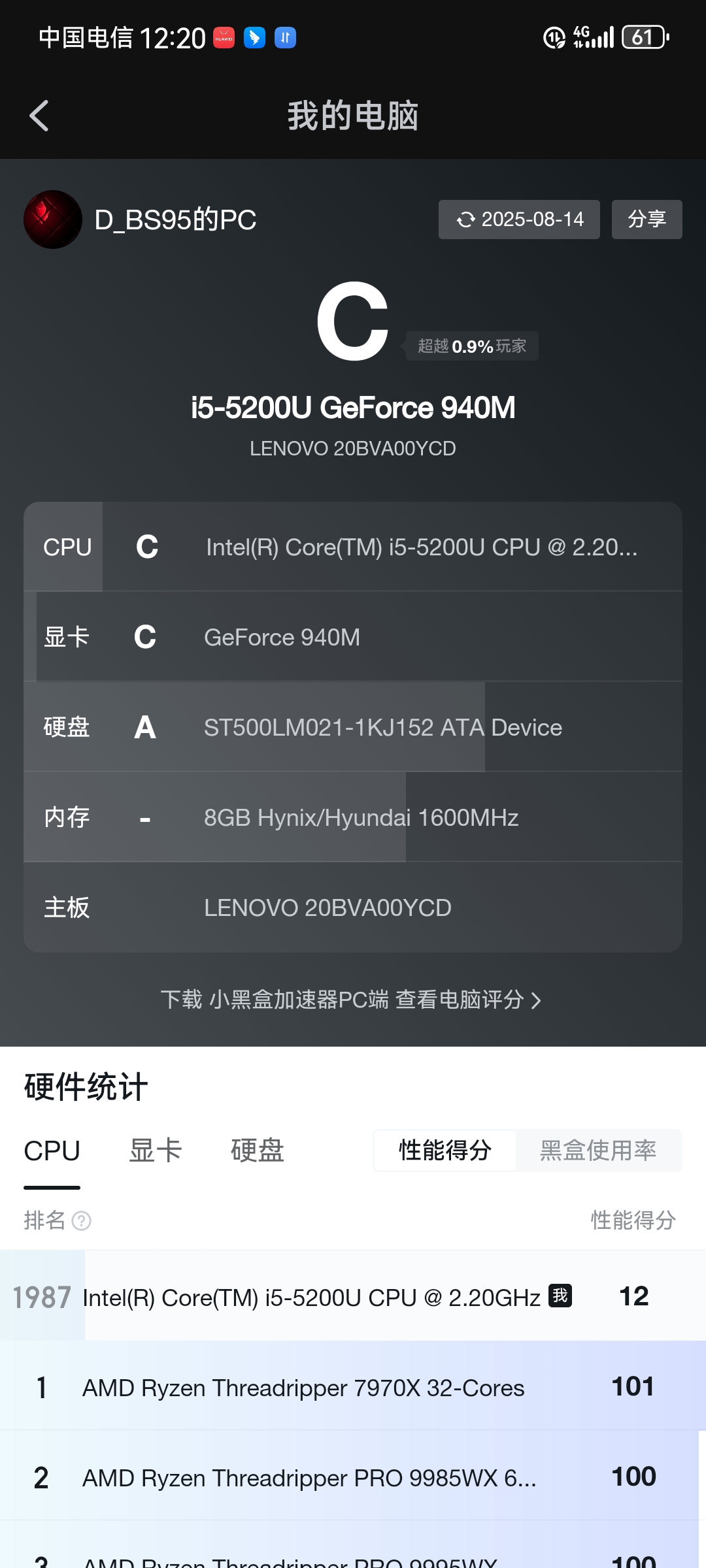
Task: Open the 内存 8GB Hynix row
Action: pyautogui.click(x=353, y=817)
